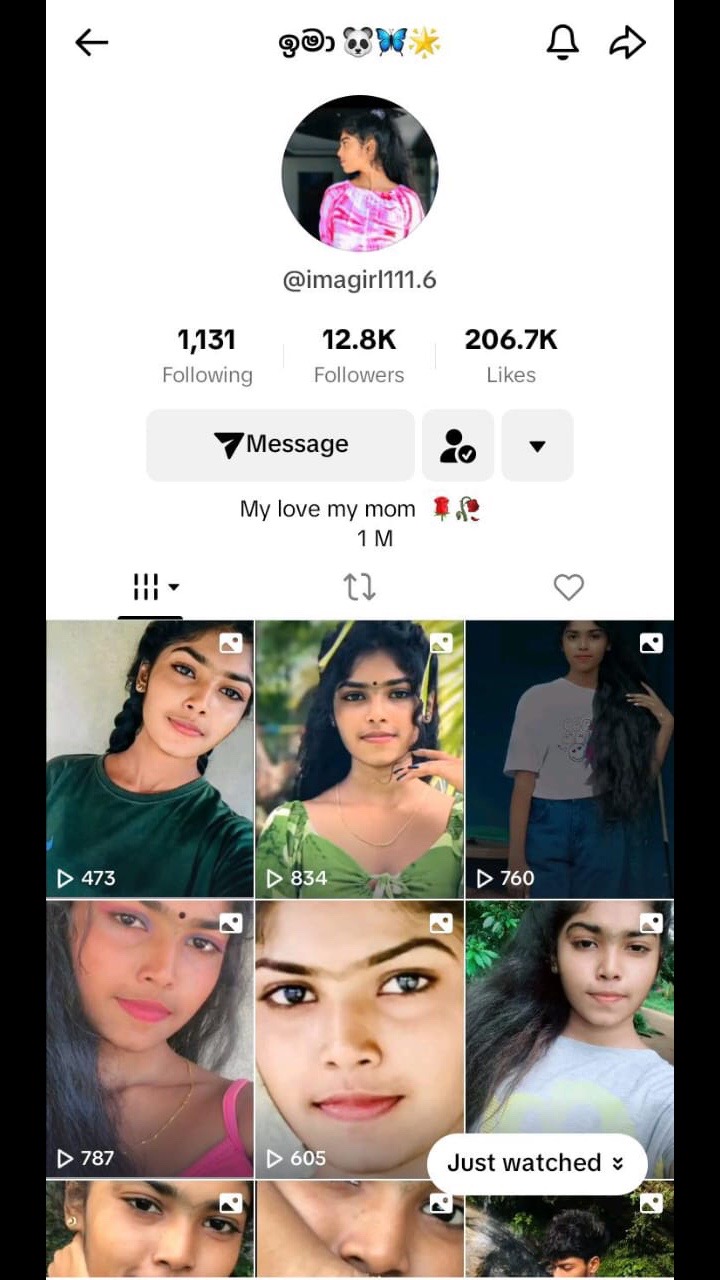Switch to the liked videos tab
The image size is (720, 1280).
pyautogui.click(x=568, y=587)
